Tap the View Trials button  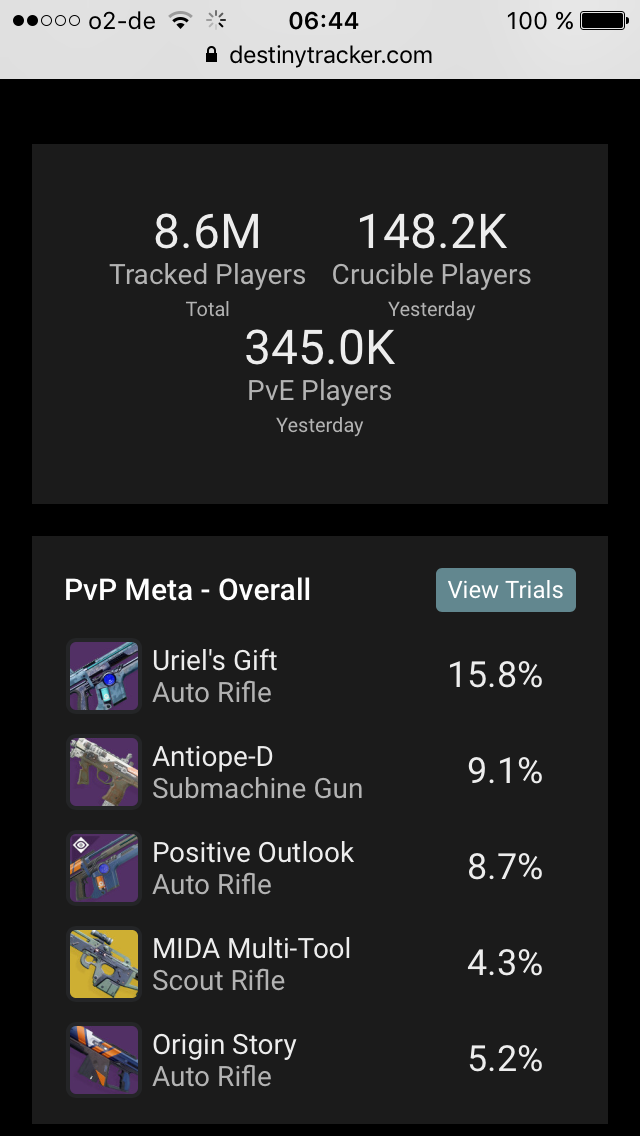[505, 590]
